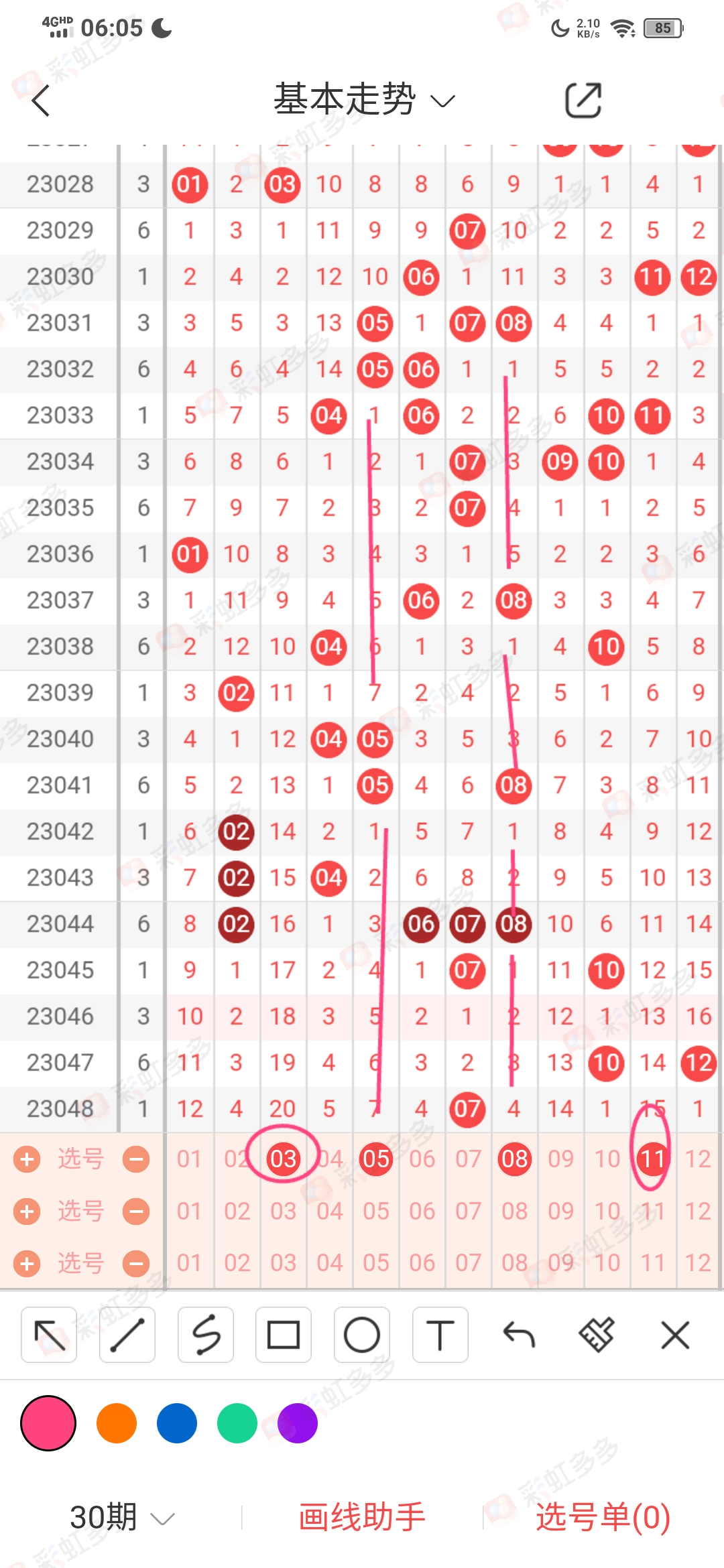Pick the orange pen color

pos(117,1423)
